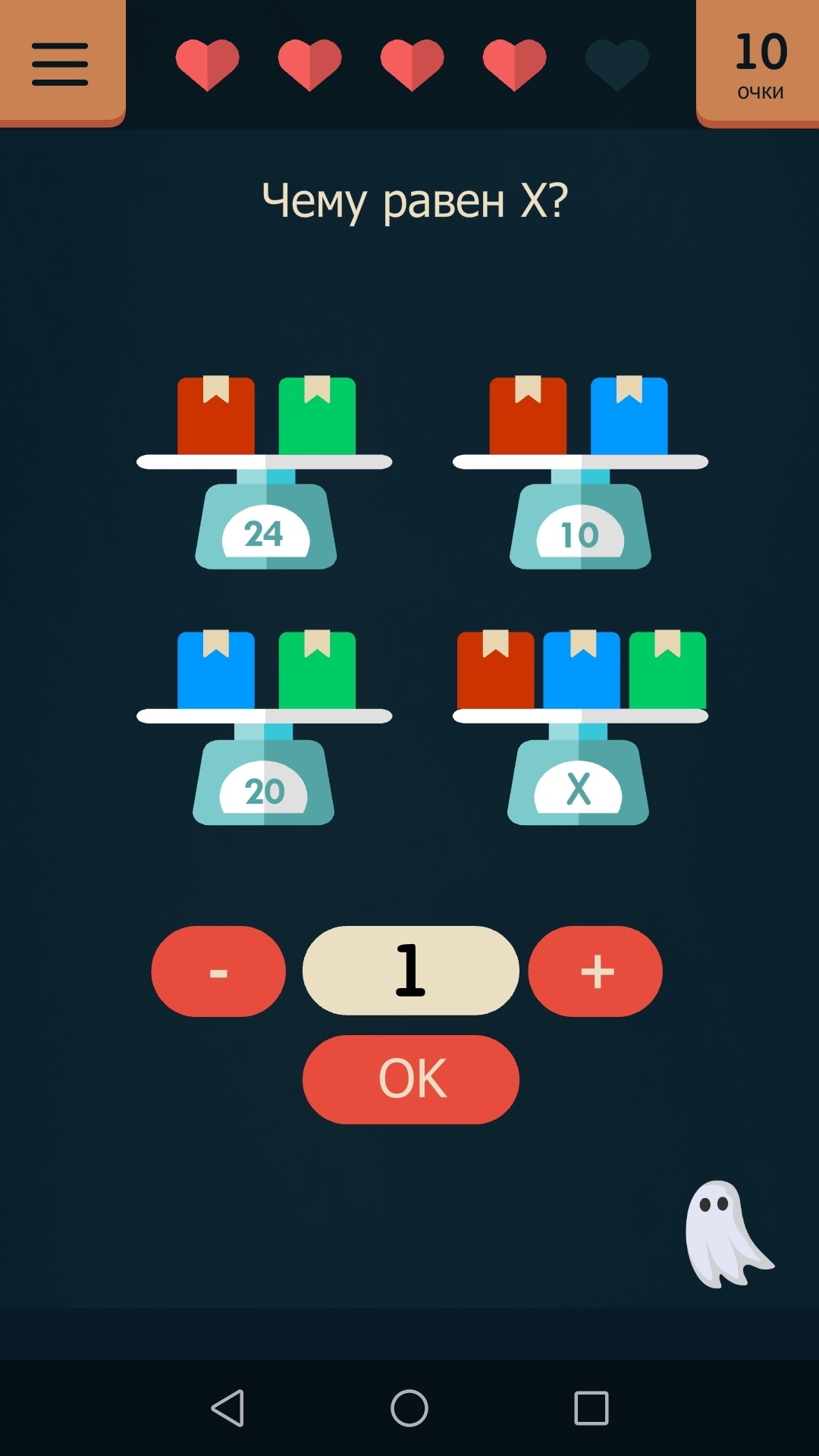Go back using the system back button
Viewport: 819px width, 1456px height.
pyautogui.click(x=227, y=1408)
